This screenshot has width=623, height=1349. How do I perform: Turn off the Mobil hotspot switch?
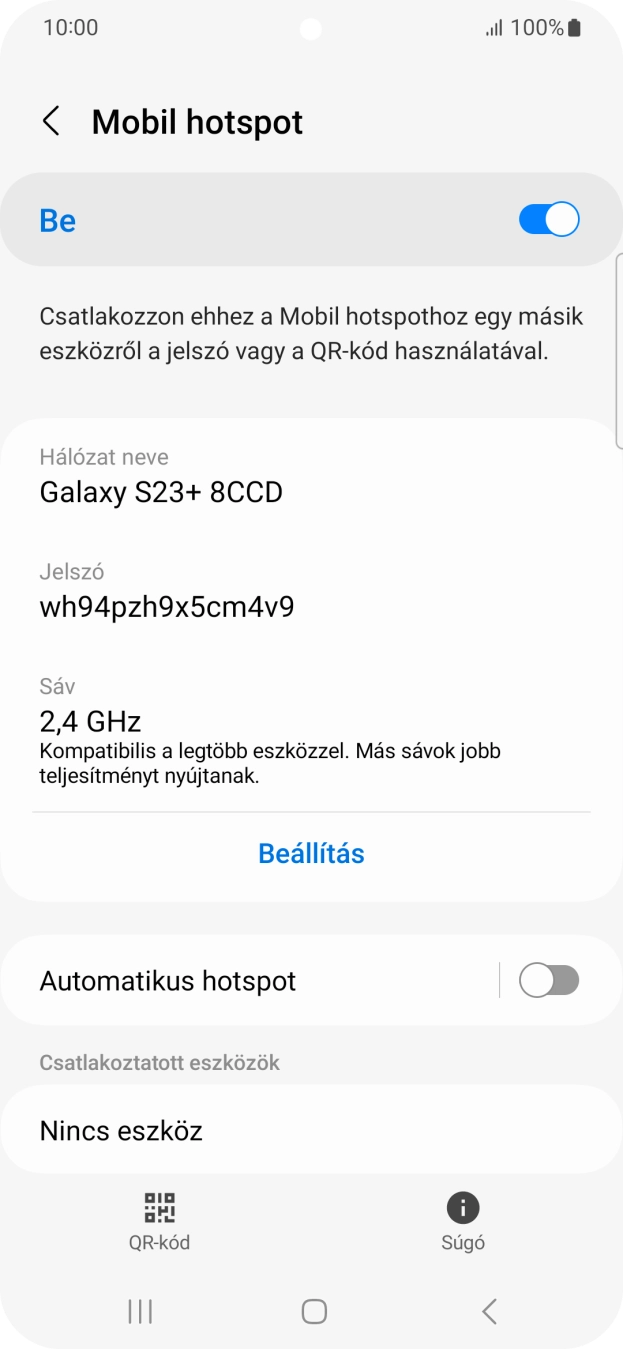[548, 220]
